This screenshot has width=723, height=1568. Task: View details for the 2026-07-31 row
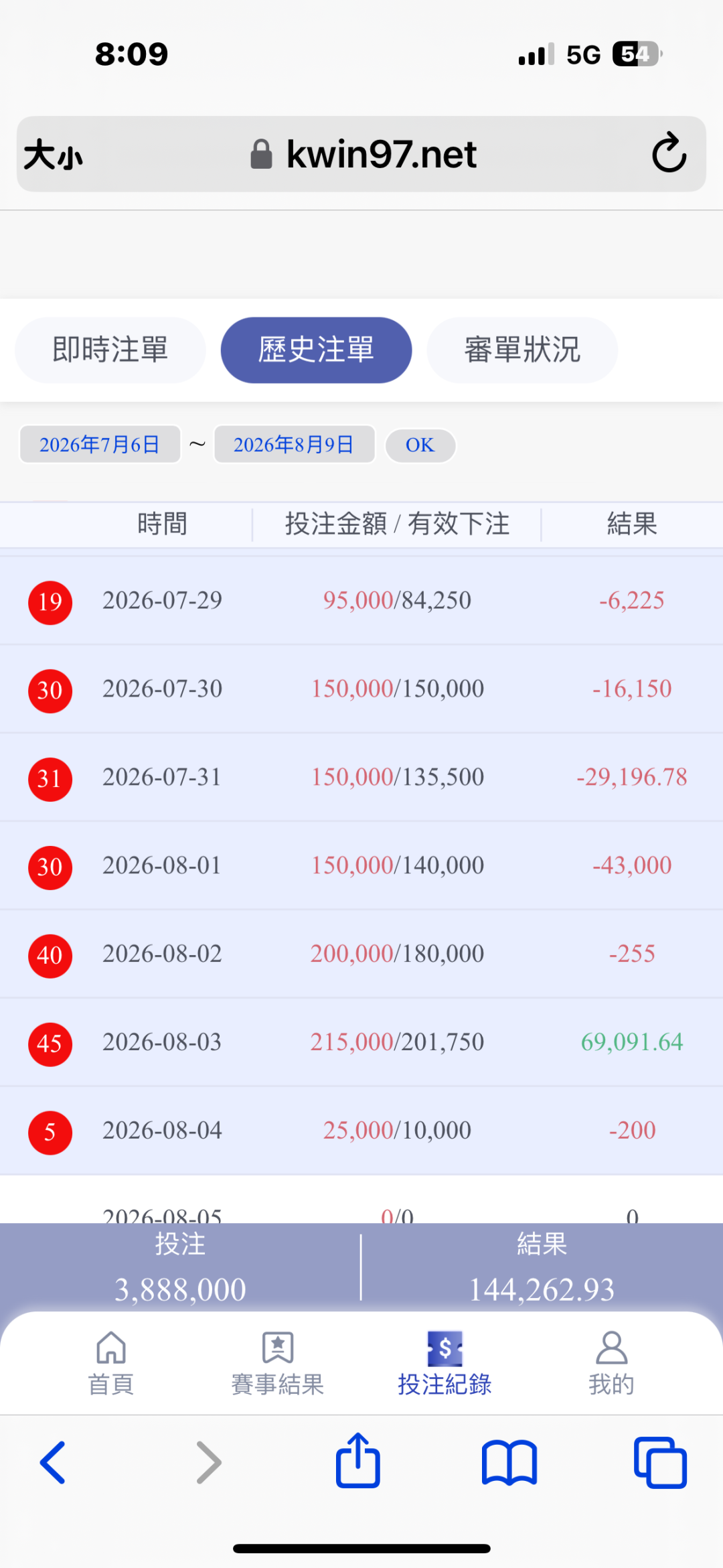point(361,778)
